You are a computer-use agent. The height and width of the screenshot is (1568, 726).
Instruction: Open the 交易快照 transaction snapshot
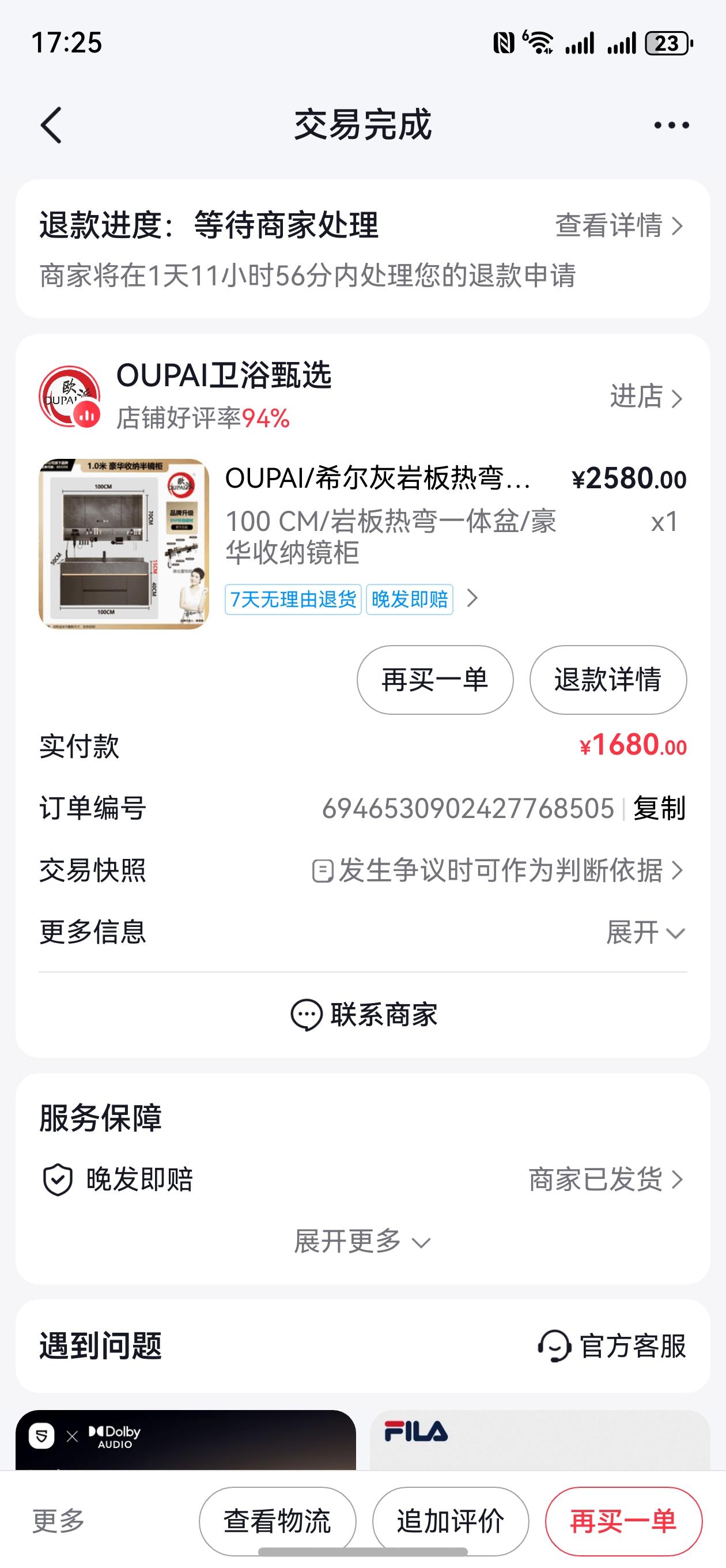pyautogui.click(x=497, y=870)
